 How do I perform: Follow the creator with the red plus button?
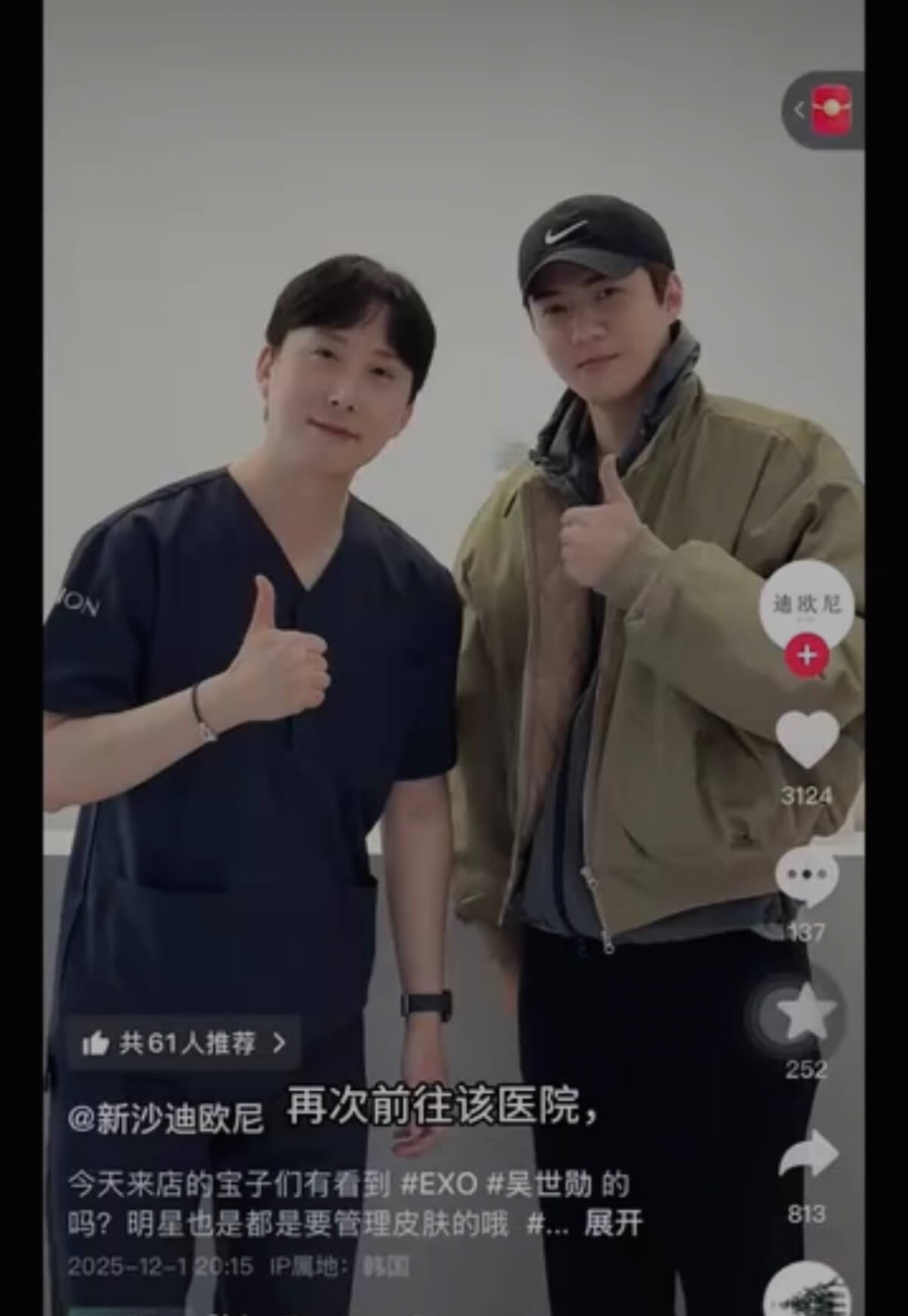(807, 655)
